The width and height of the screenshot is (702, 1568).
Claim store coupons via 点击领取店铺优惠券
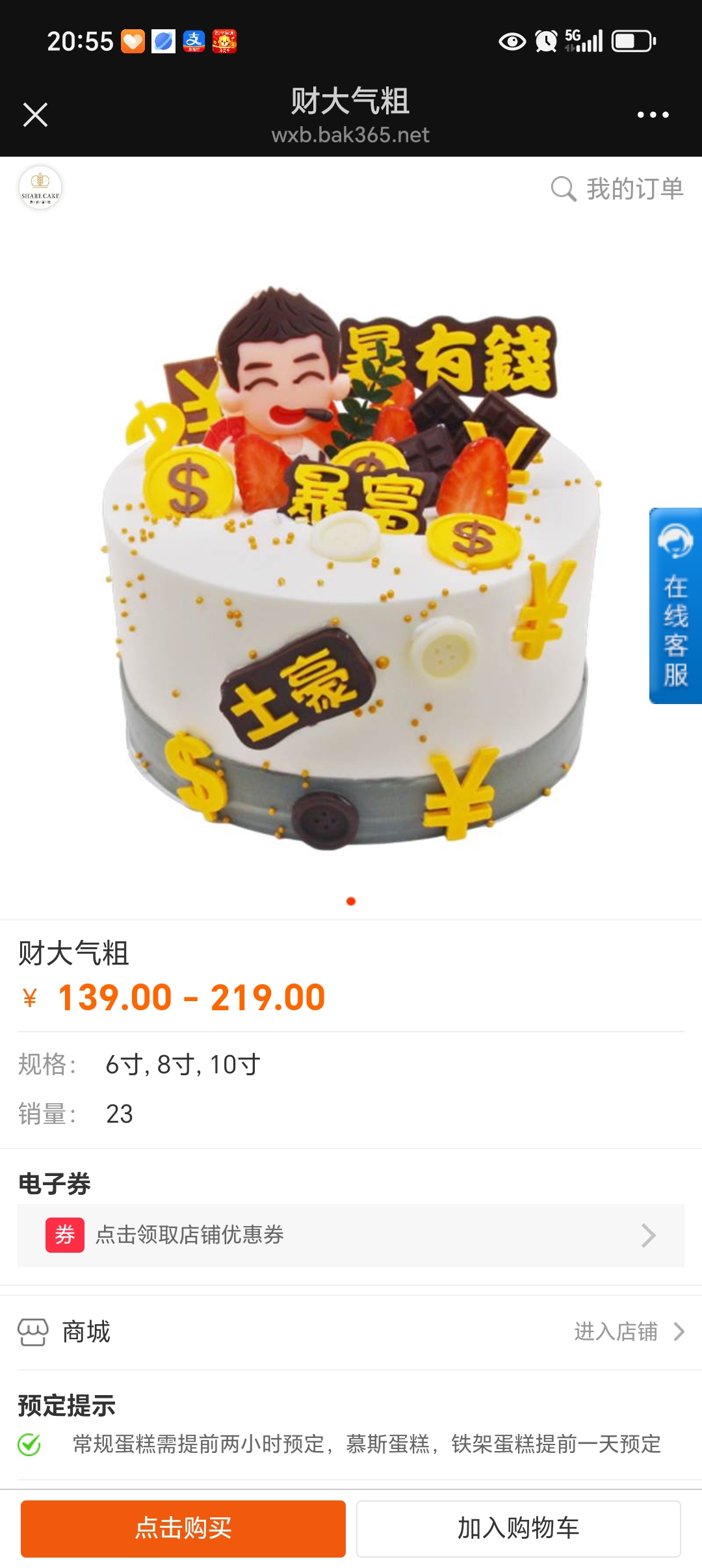(351, 1235)
